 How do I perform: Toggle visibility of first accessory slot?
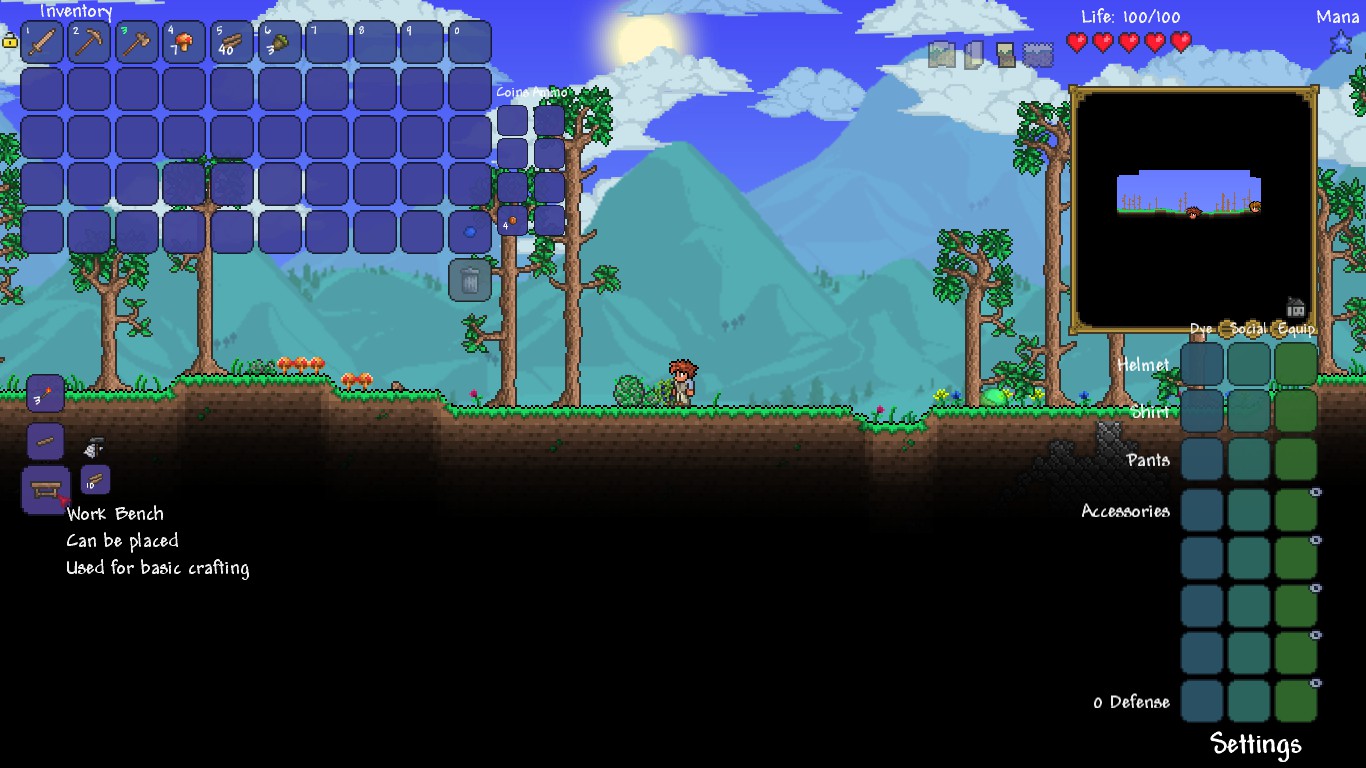1316,492
